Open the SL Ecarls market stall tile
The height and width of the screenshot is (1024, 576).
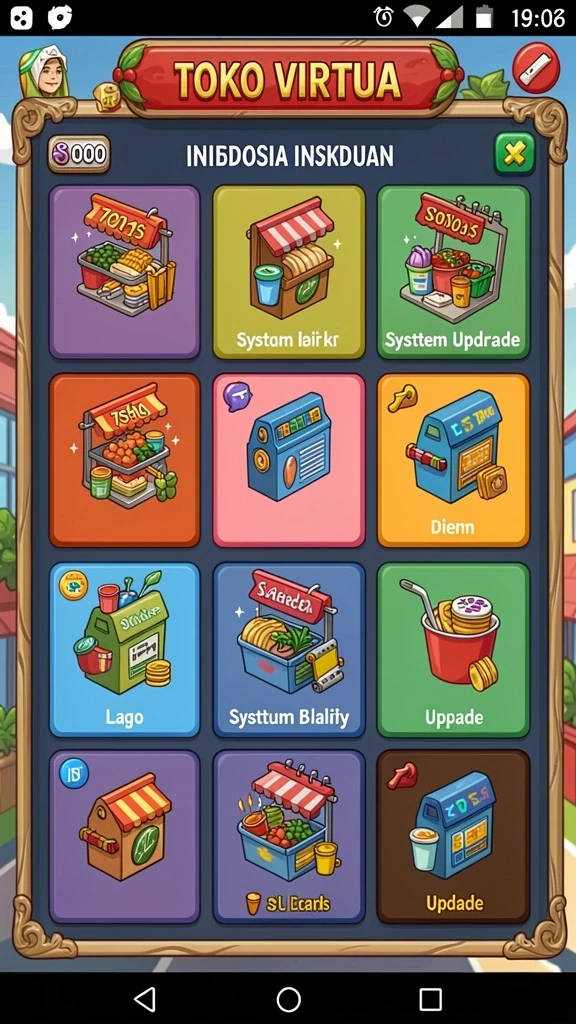[289, 837]
